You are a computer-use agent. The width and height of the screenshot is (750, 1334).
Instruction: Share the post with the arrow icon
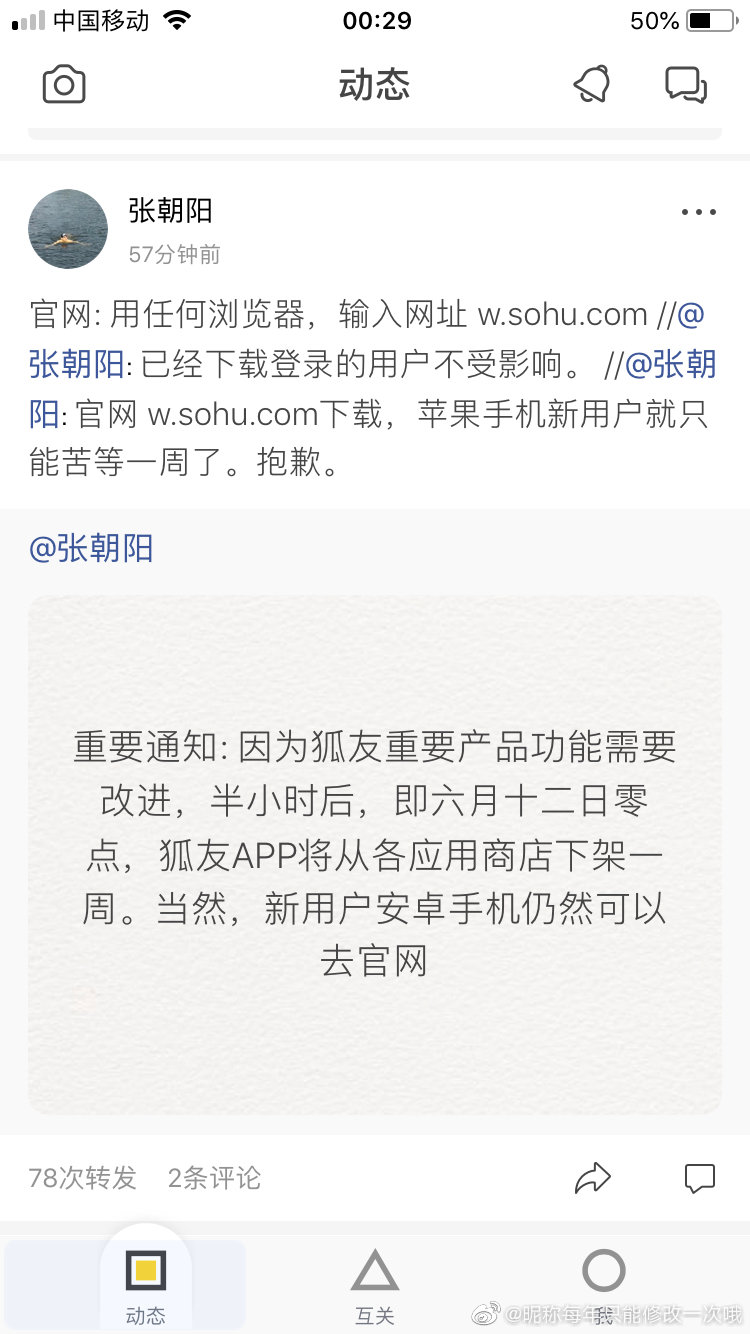tap(593, 1178)
